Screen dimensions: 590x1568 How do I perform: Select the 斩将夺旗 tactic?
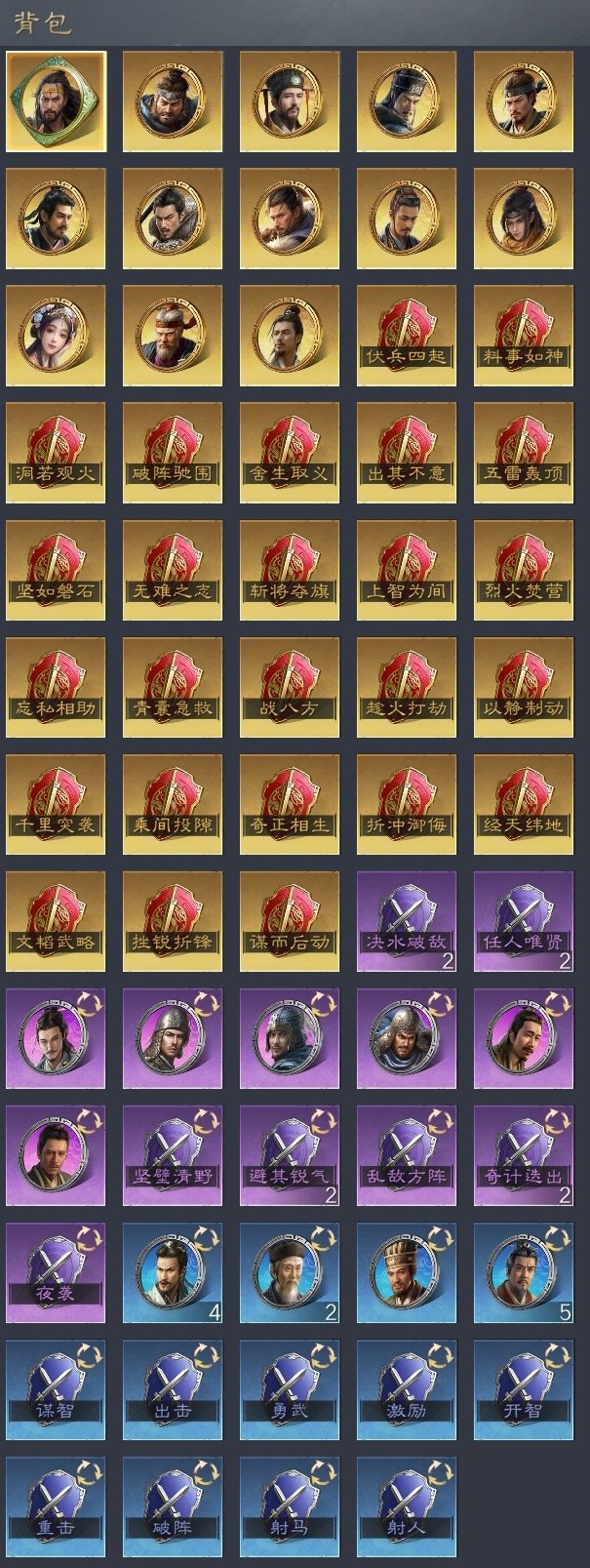tap(290, 569)
